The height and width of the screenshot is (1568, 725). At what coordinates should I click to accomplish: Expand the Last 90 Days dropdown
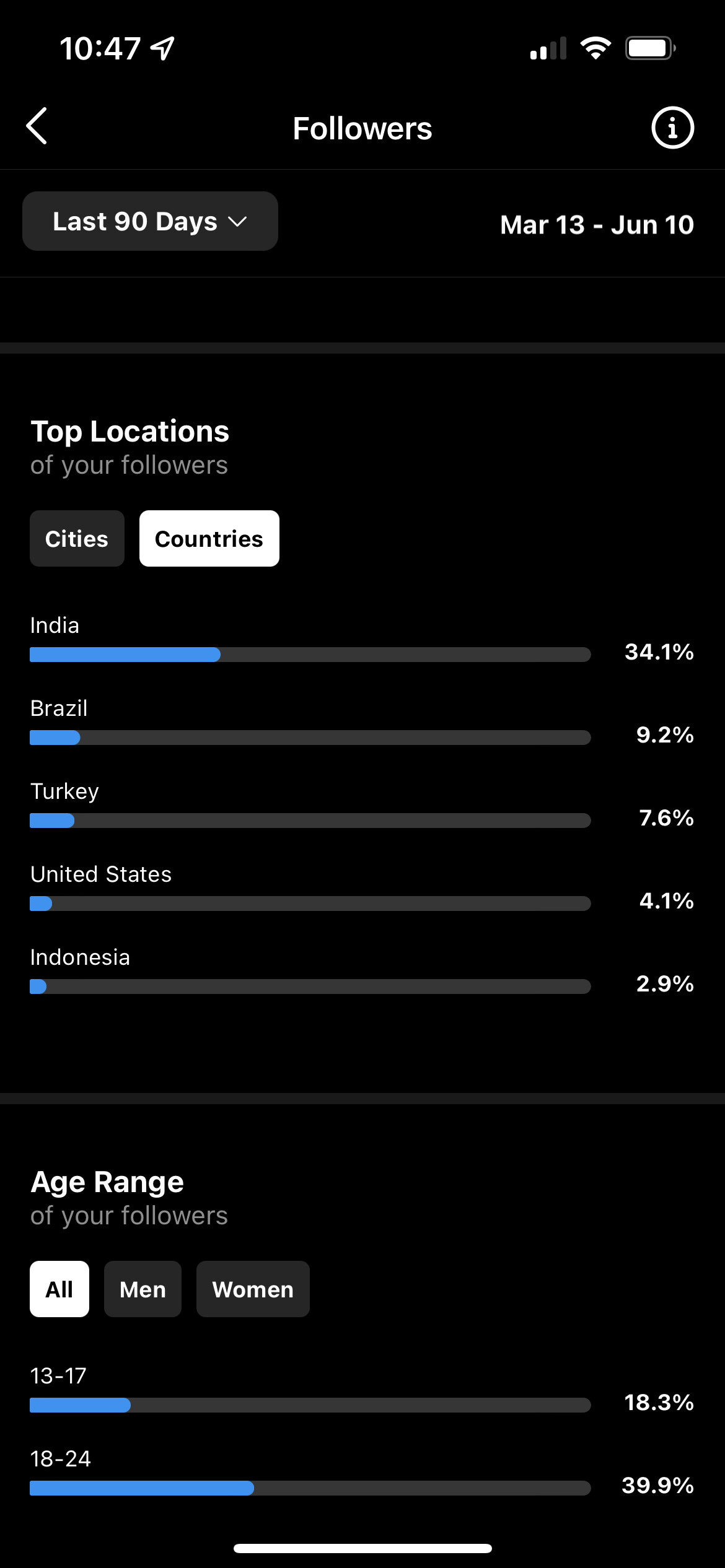[x=150, y=221]
